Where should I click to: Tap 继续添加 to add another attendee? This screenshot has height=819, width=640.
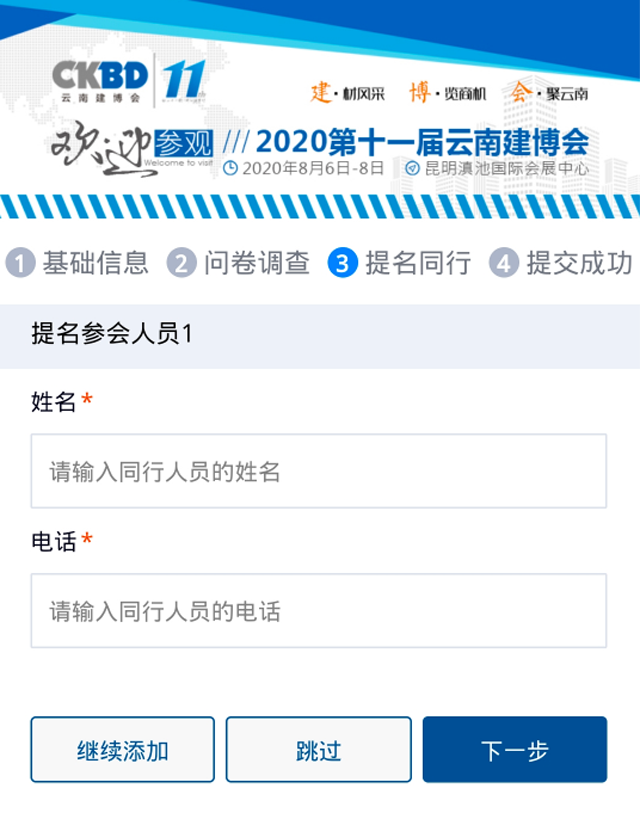[x=122, y=750]
